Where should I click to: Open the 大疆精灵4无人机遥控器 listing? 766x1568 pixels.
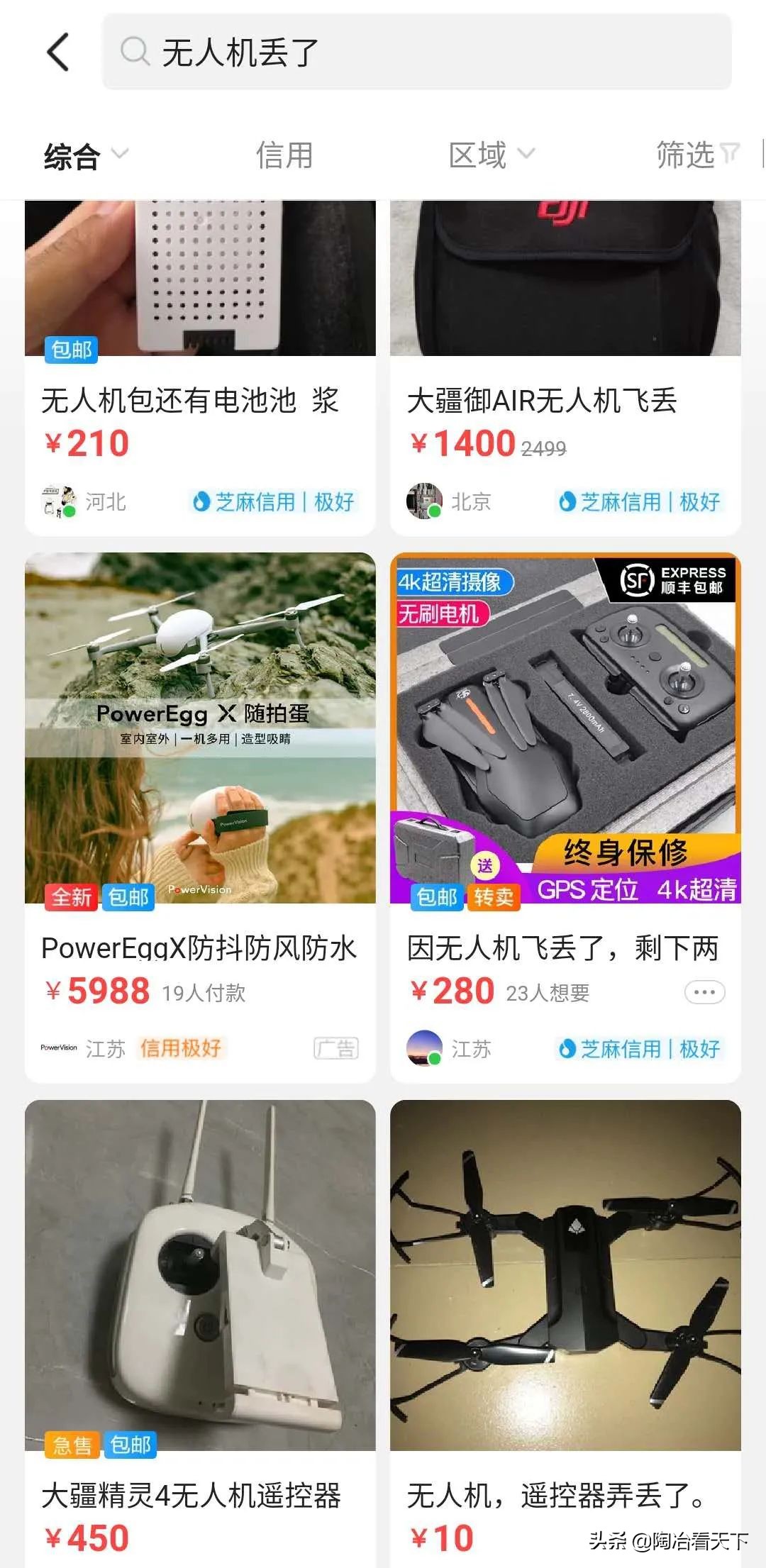[x=194, y=1496]
